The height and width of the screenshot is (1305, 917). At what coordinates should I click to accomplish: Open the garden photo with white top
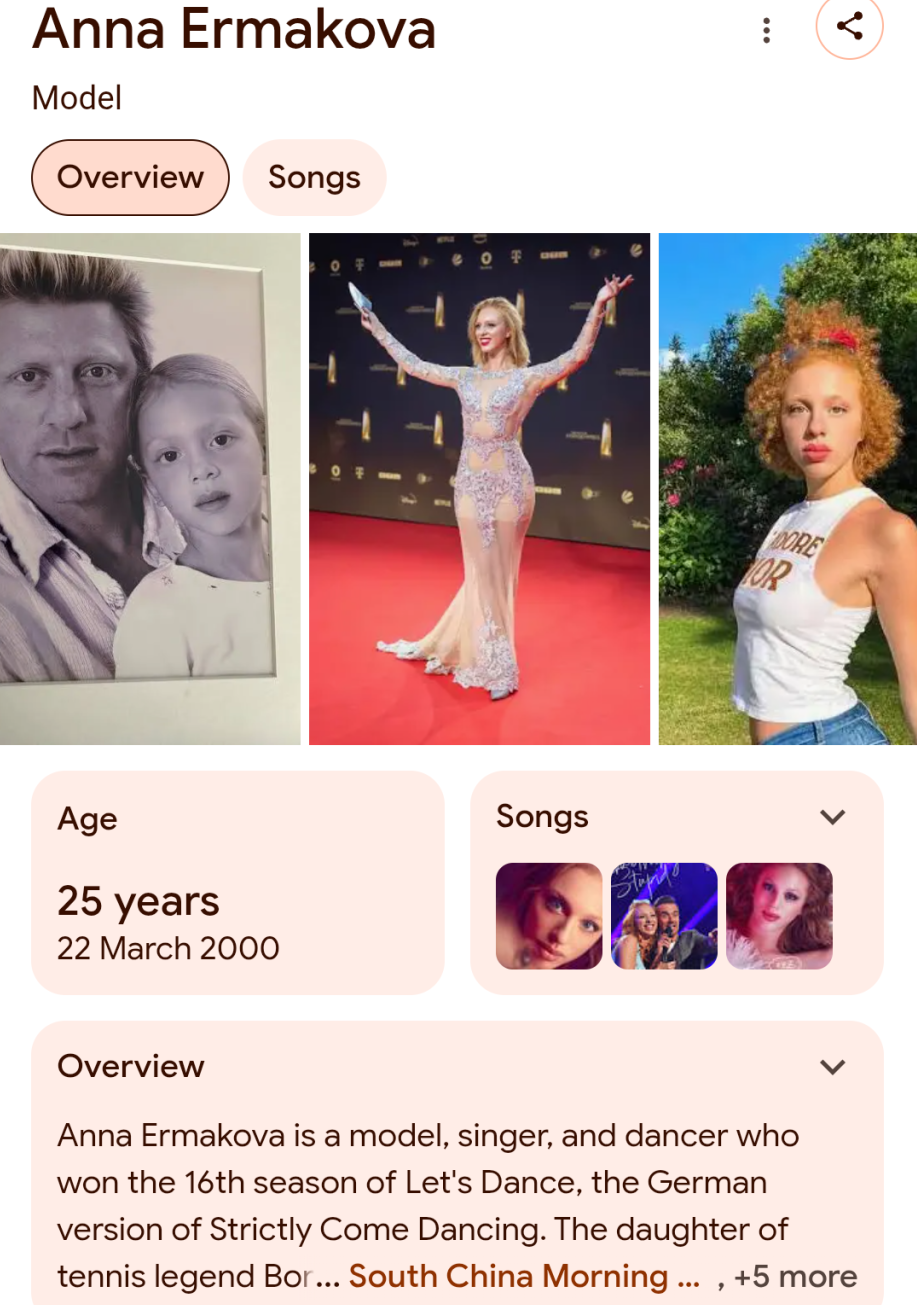click(788, 489)
